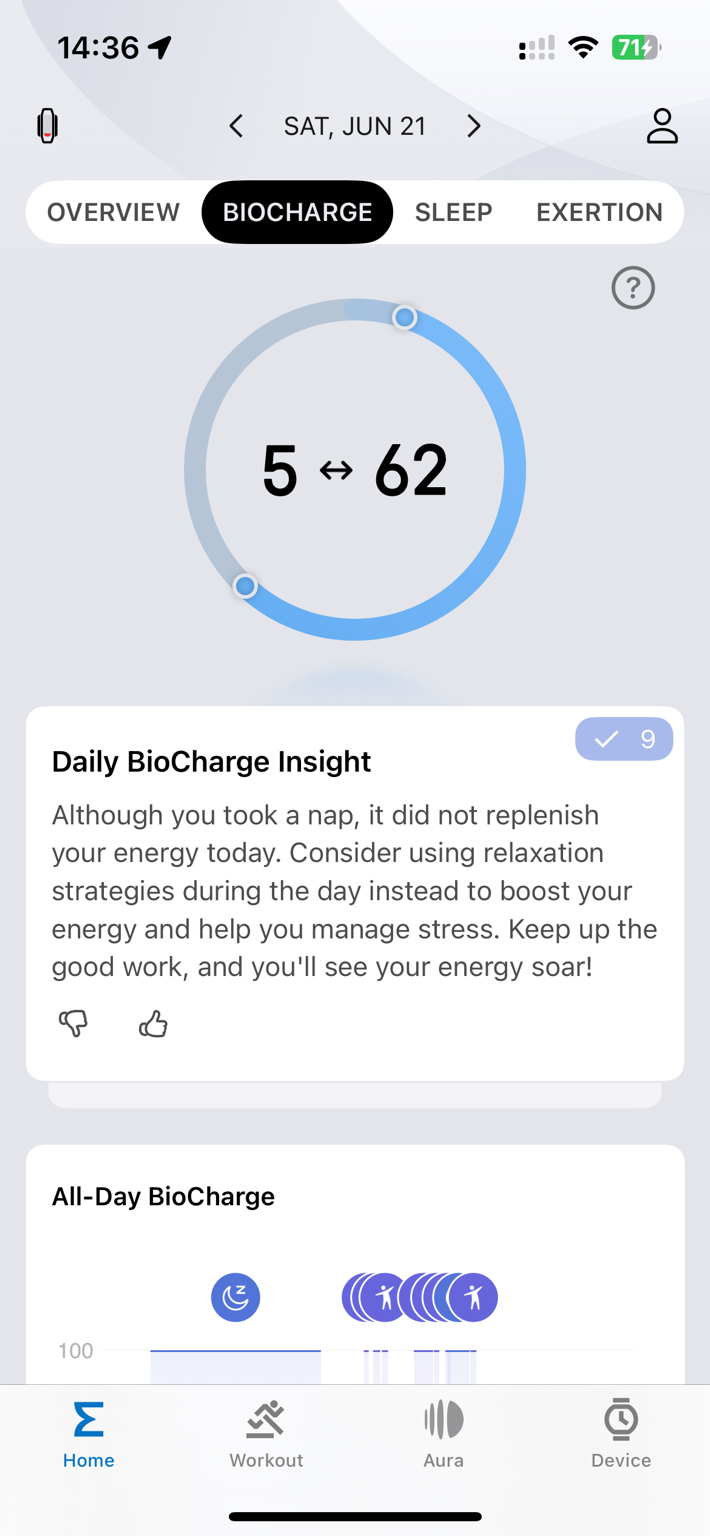Open the wearable device status icon
Viewport: 710px width, 1536px height.
pyautogui.click(x=47, y=126)
